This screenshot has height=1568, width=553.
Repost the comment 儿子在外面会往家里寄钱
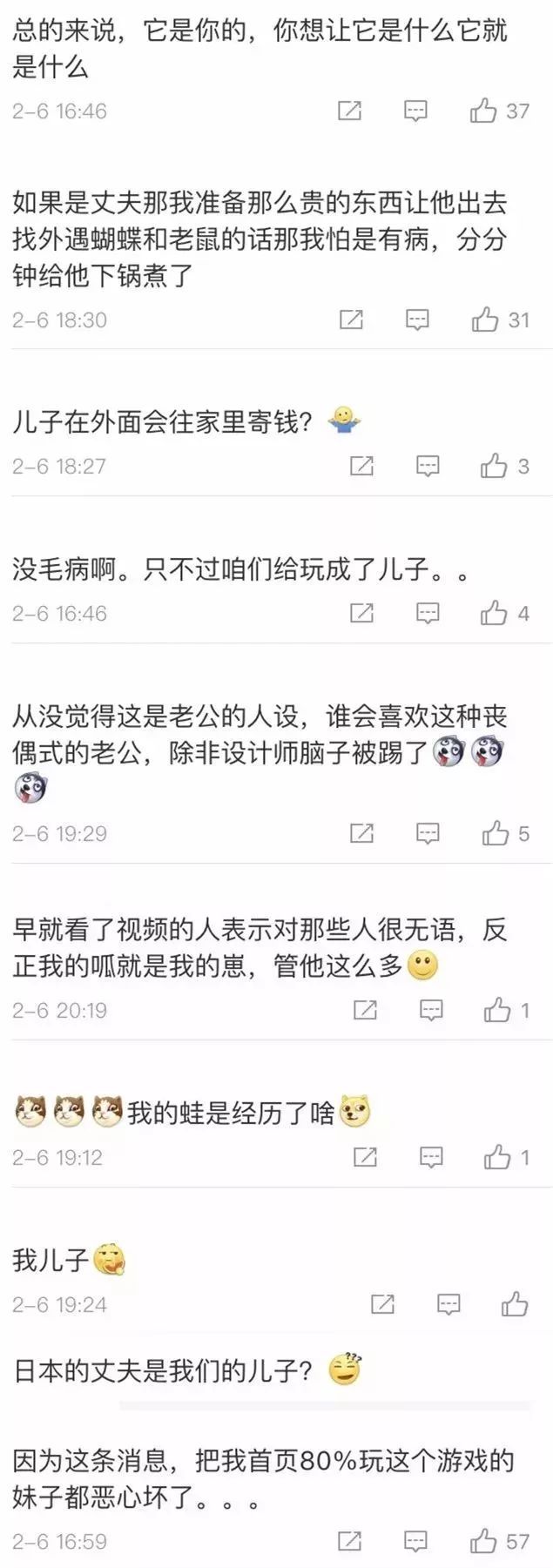click(361, 466)
